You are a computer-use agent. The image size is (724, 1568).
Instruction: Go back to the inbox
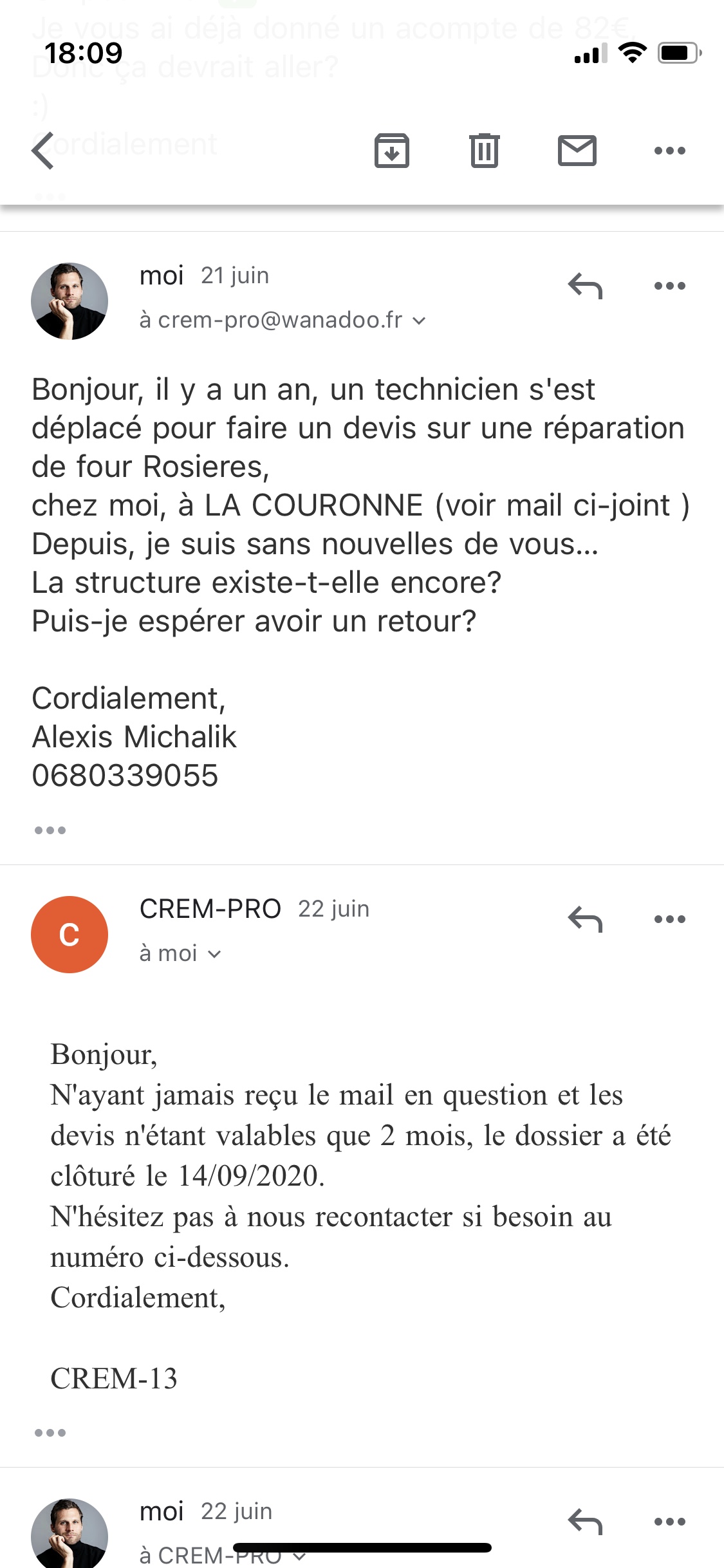pyautogui.click(x=43, y=151)
